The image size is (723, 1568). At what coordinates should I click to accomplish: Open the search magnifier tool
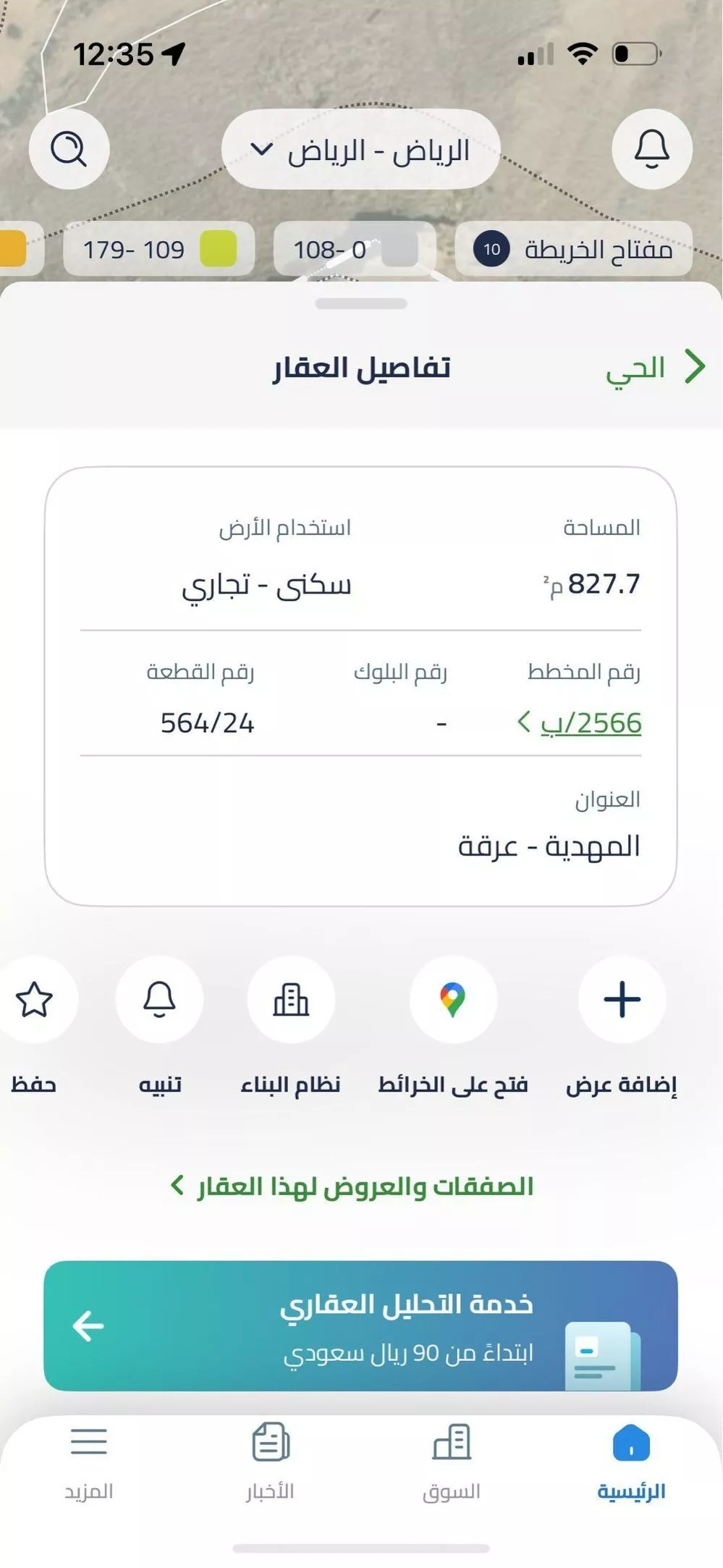69,148
